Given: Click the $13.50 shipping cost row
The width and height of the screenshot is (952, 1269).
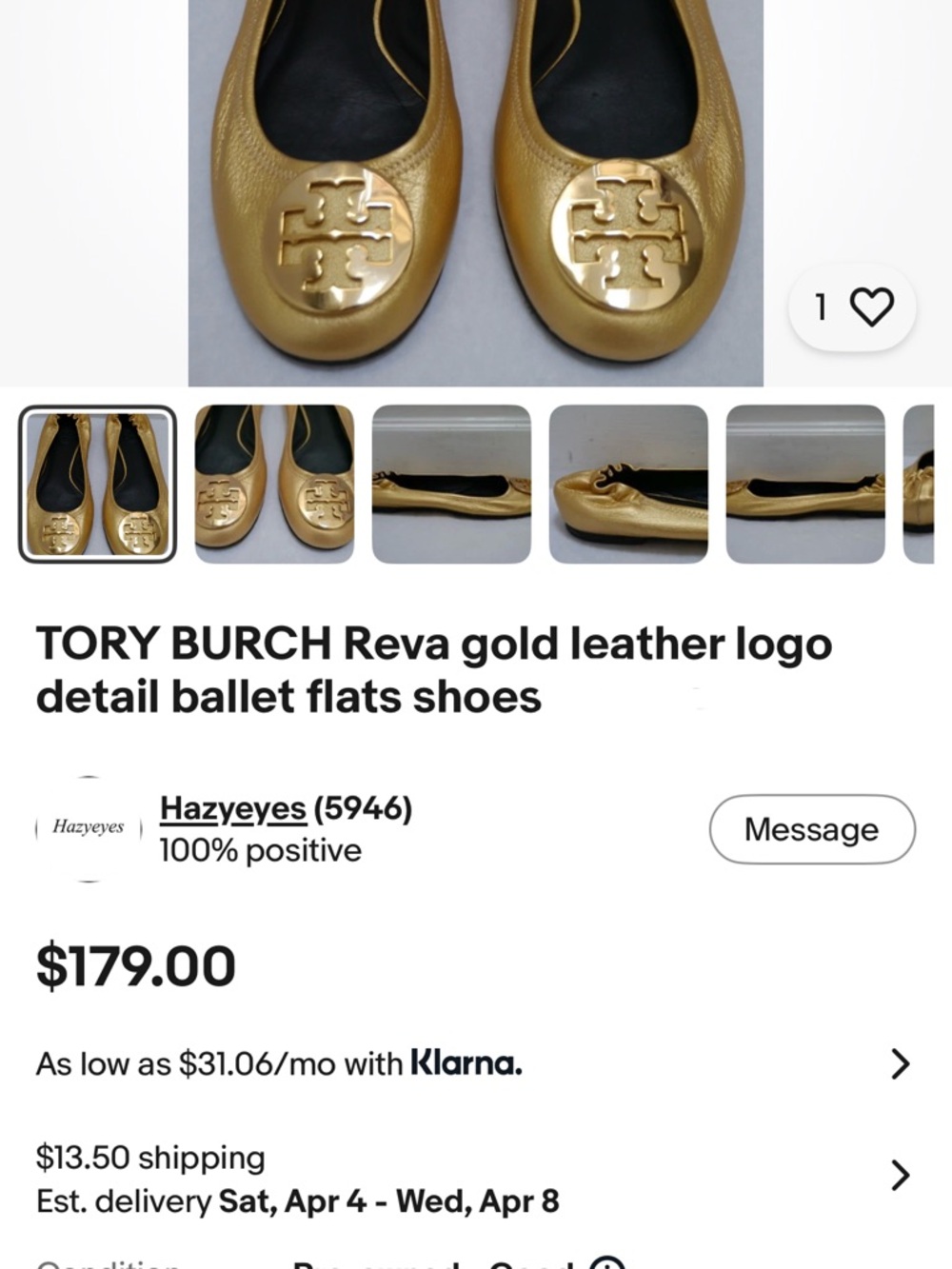Looking at the screenshot, I should [x=149, y=1157].
